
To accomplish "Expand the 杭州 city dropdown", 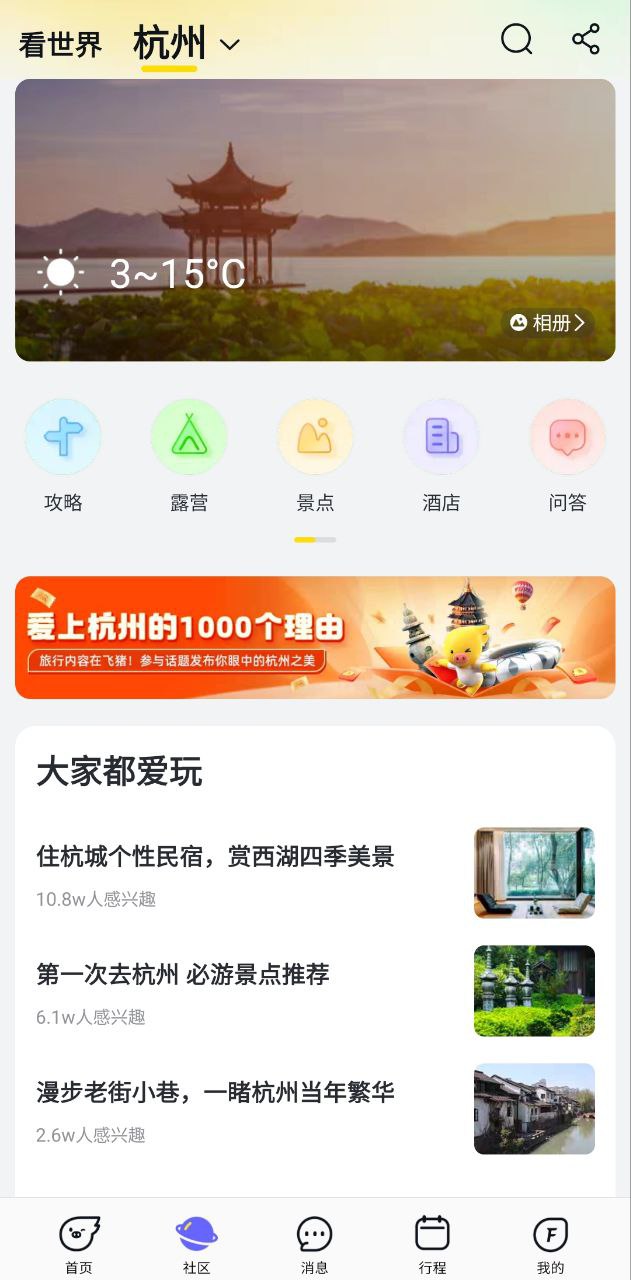I will point(230,45).
